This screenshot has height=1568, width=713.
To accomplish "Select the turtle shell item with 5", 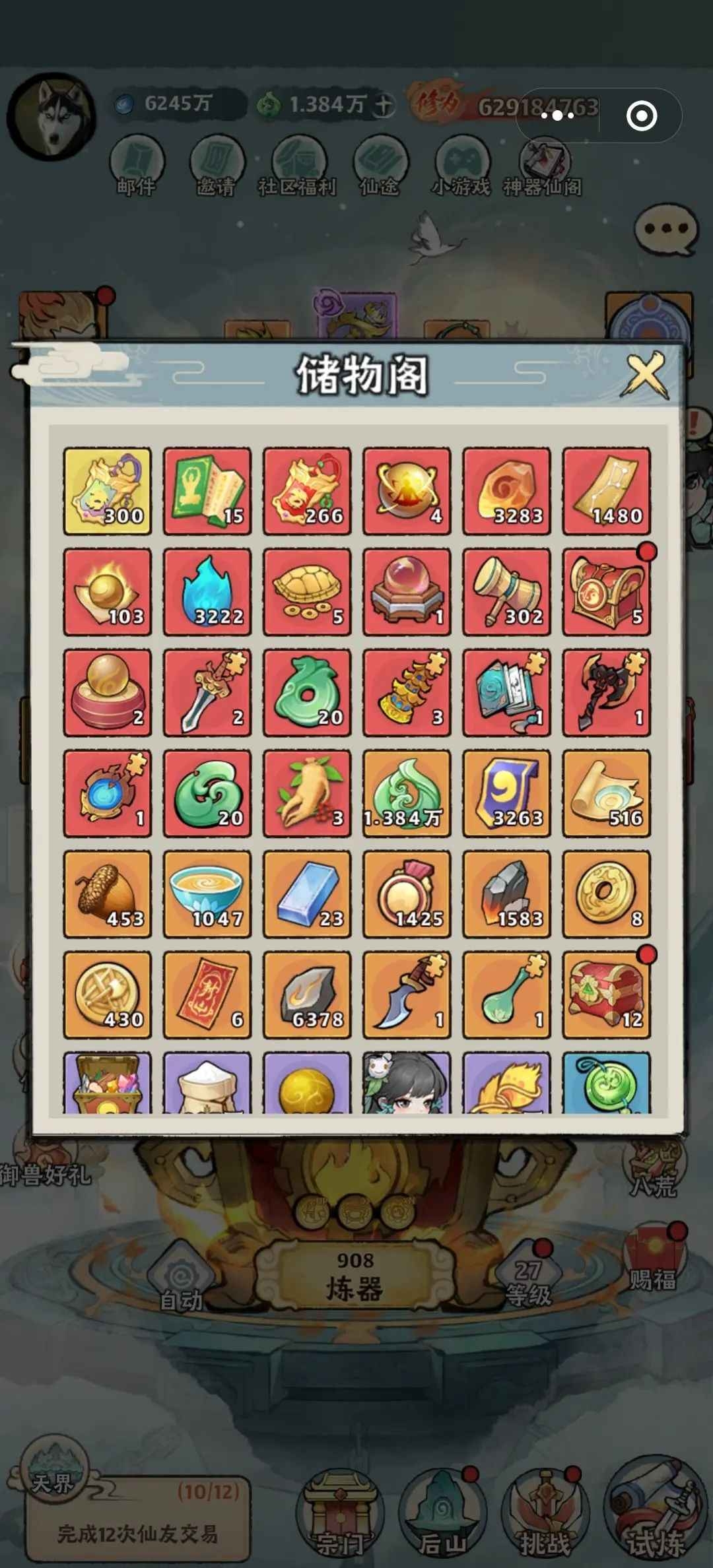I will click(x=307, y=592).
